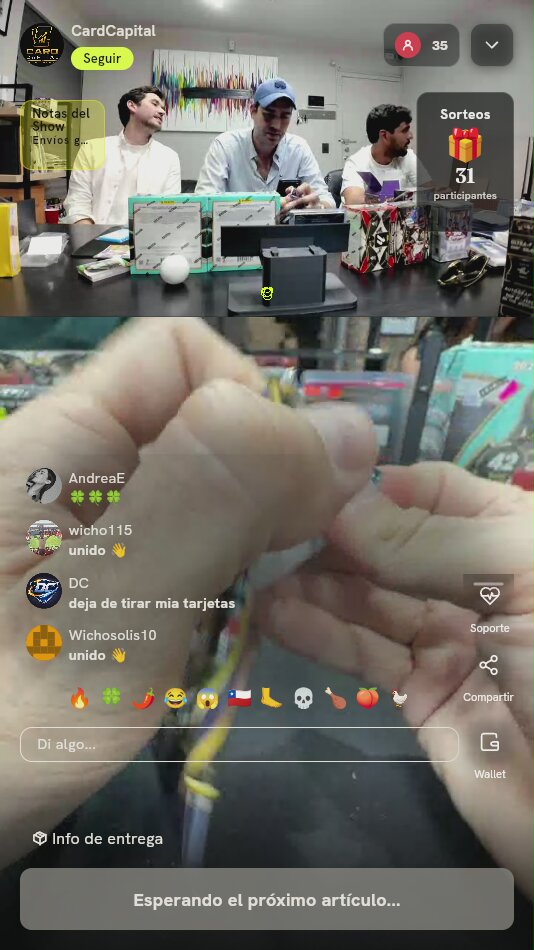View Info de entrega details

coord(98,839)
